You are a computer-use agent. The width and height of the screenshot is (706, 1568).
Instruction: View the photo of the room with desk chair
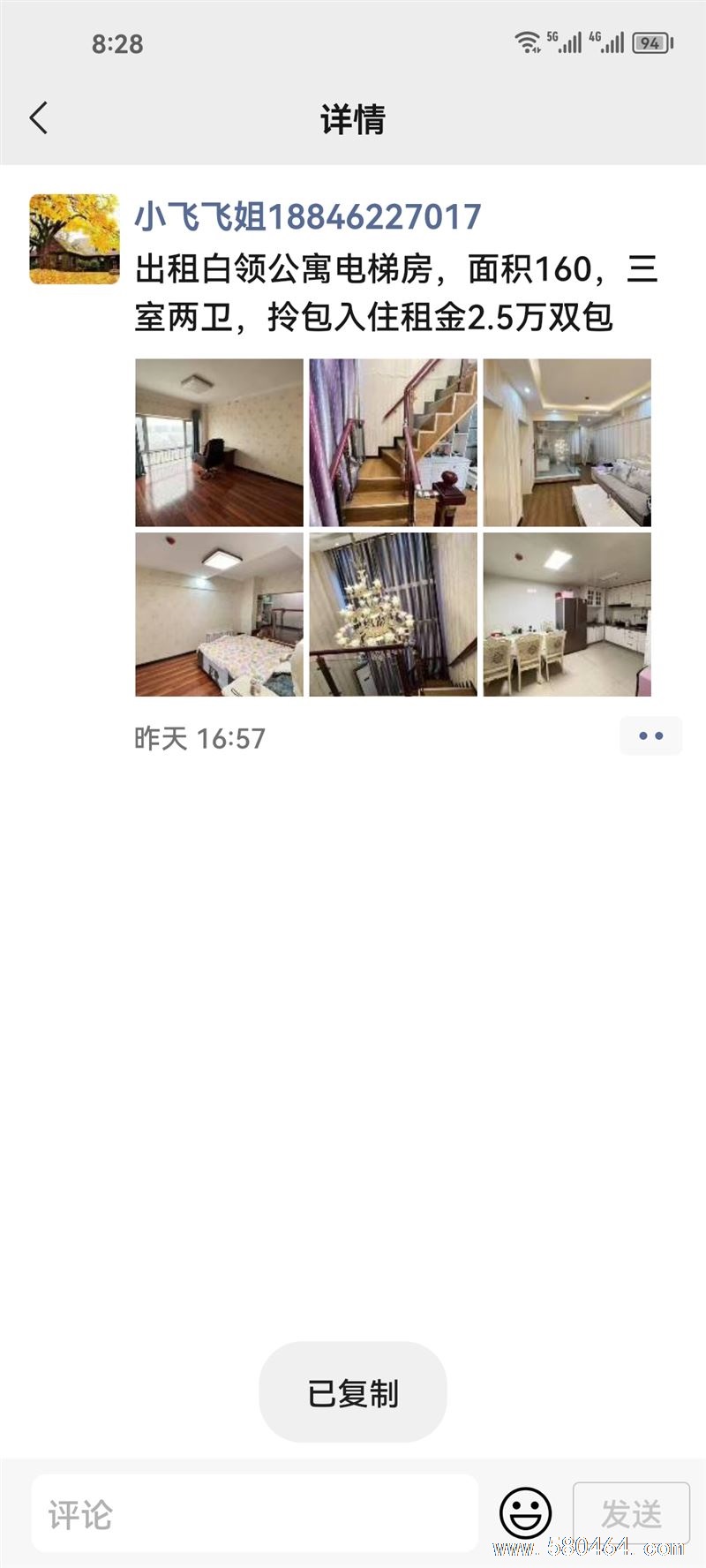219,442
